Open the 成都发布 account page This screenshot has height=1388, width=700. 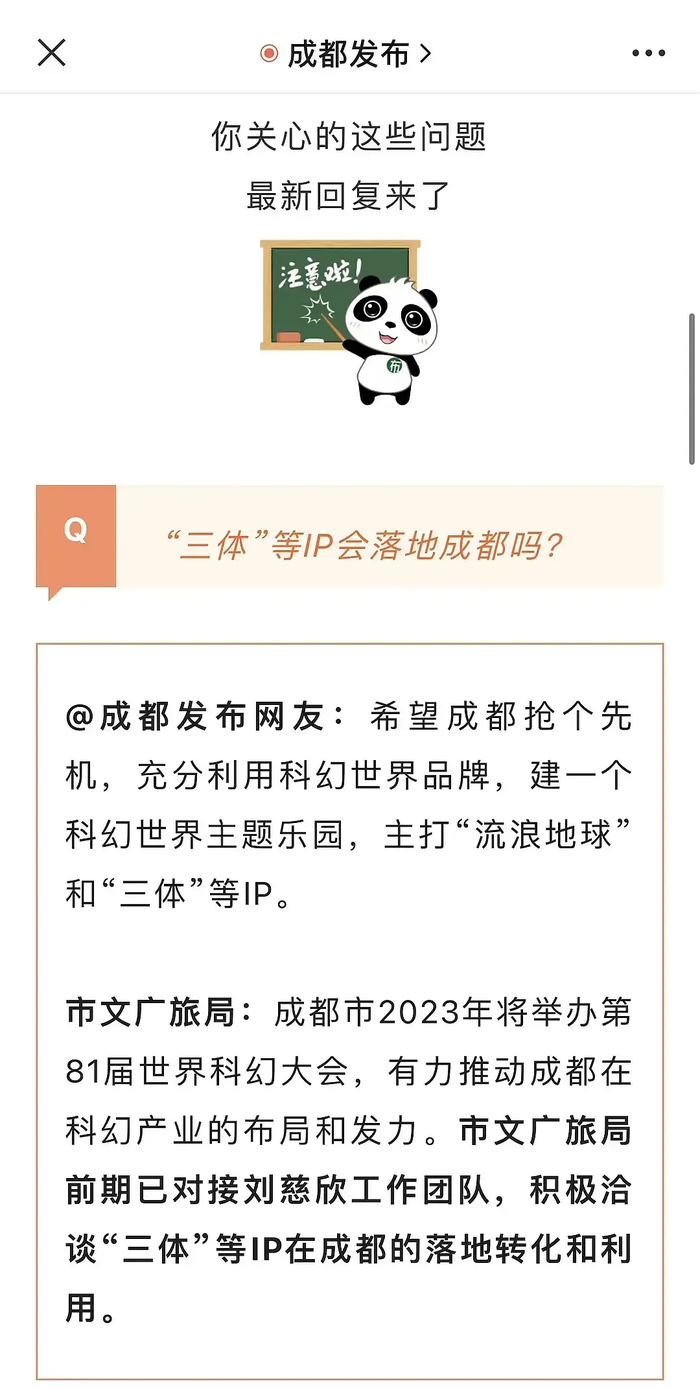pyautogui.click(x=348, y=54)
